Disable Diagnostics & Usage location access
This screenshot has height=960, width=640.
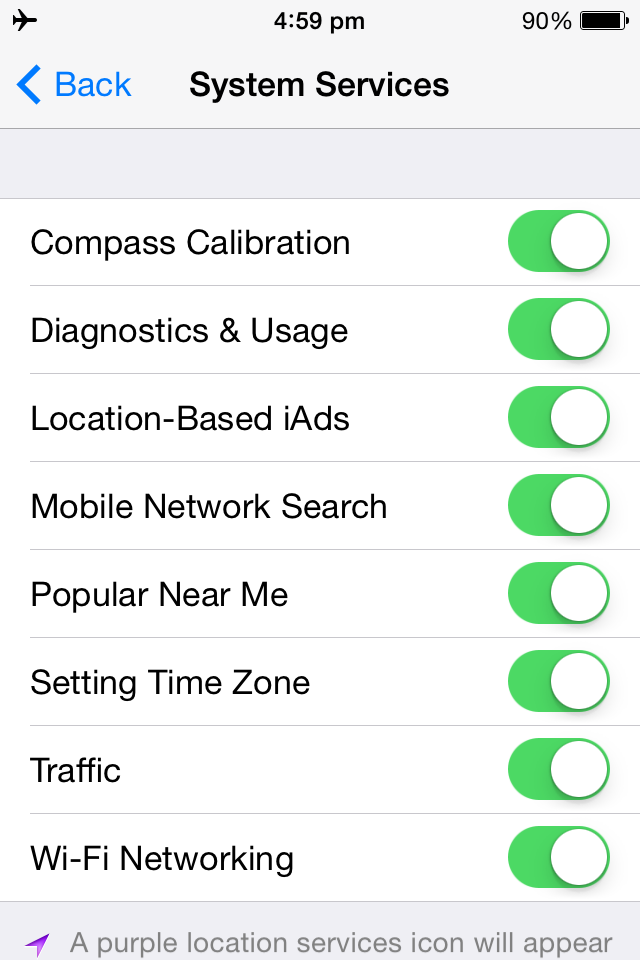coord(559,330)
